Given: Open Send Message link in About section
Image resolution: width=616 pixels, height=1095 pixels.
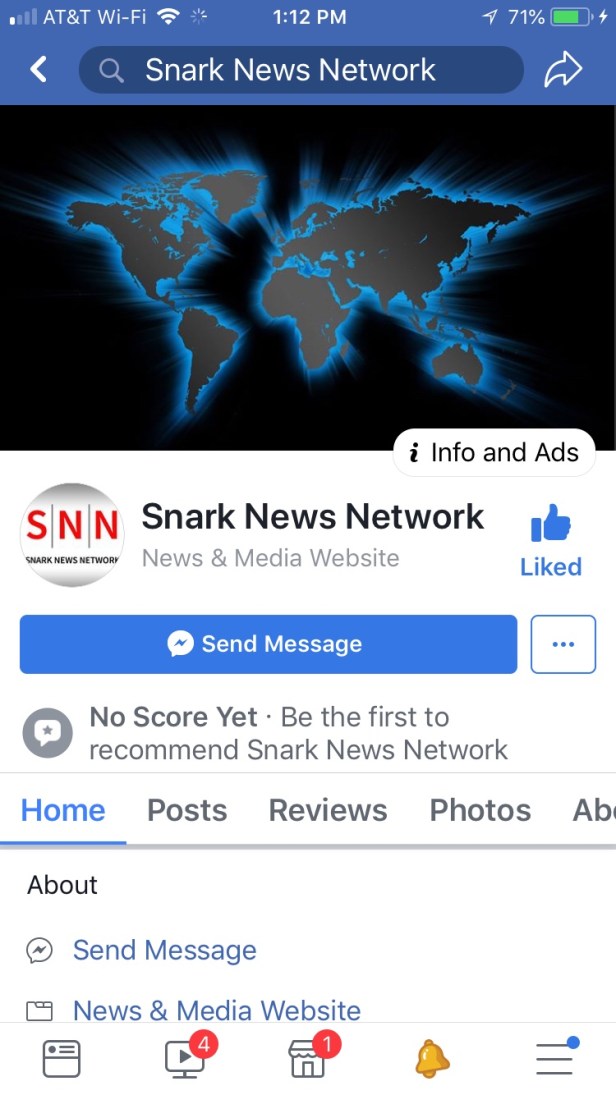Looking at the screenshot, I should click(x=164, y=950).
